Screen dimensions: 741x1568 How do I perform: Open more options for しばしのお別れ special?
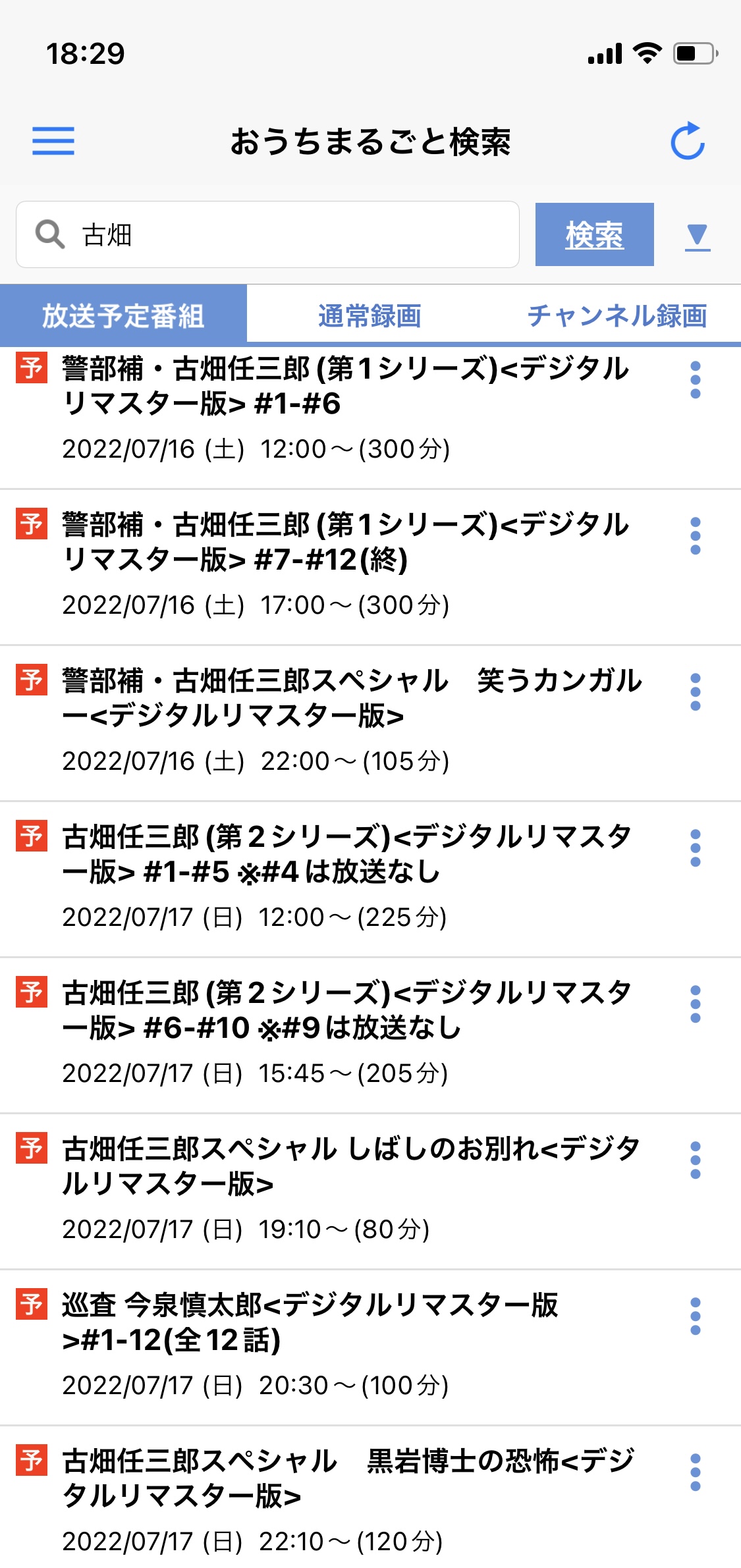[x=695, y=1160]
